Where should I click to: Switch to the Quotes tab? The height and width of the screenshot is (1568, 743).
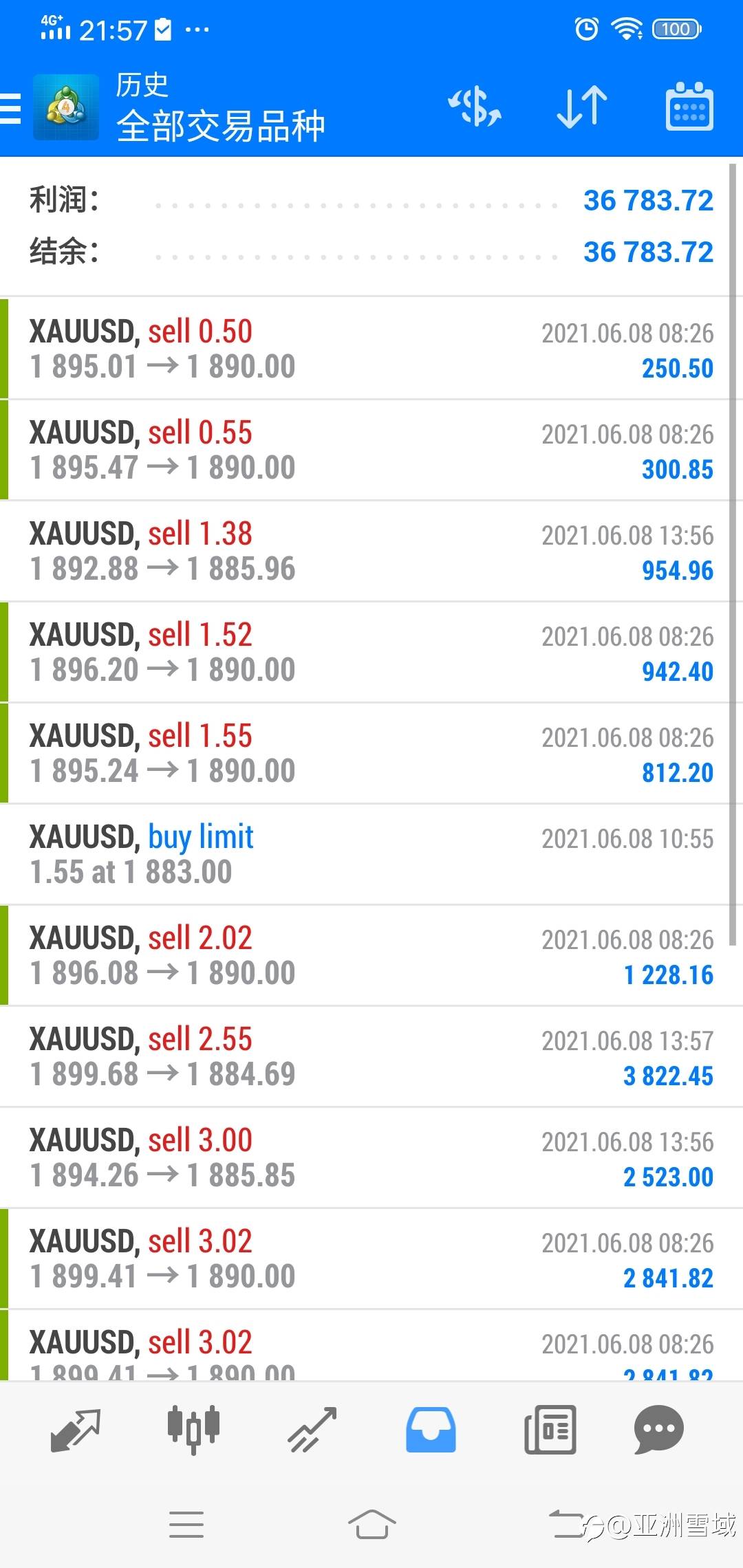click(76, 1430)
